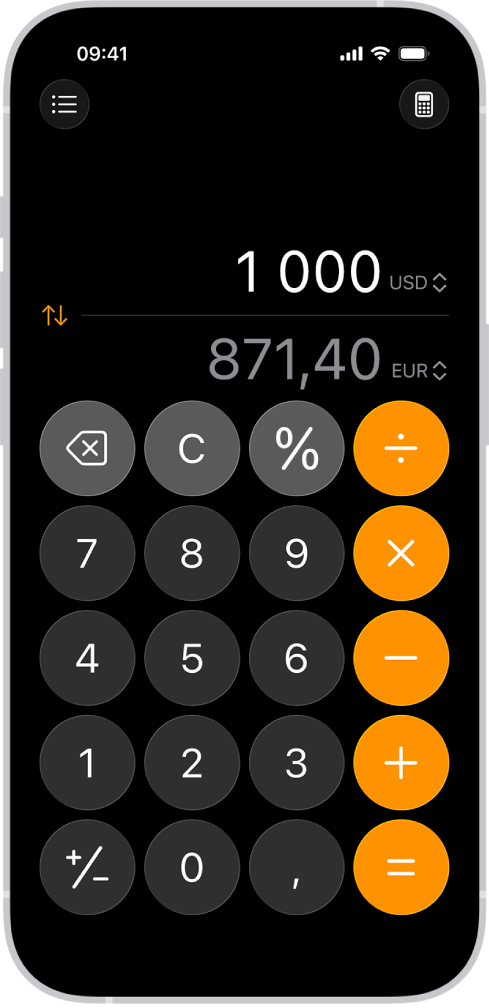
Task: Enter the digit 3
Action: [x=297, y=762]
